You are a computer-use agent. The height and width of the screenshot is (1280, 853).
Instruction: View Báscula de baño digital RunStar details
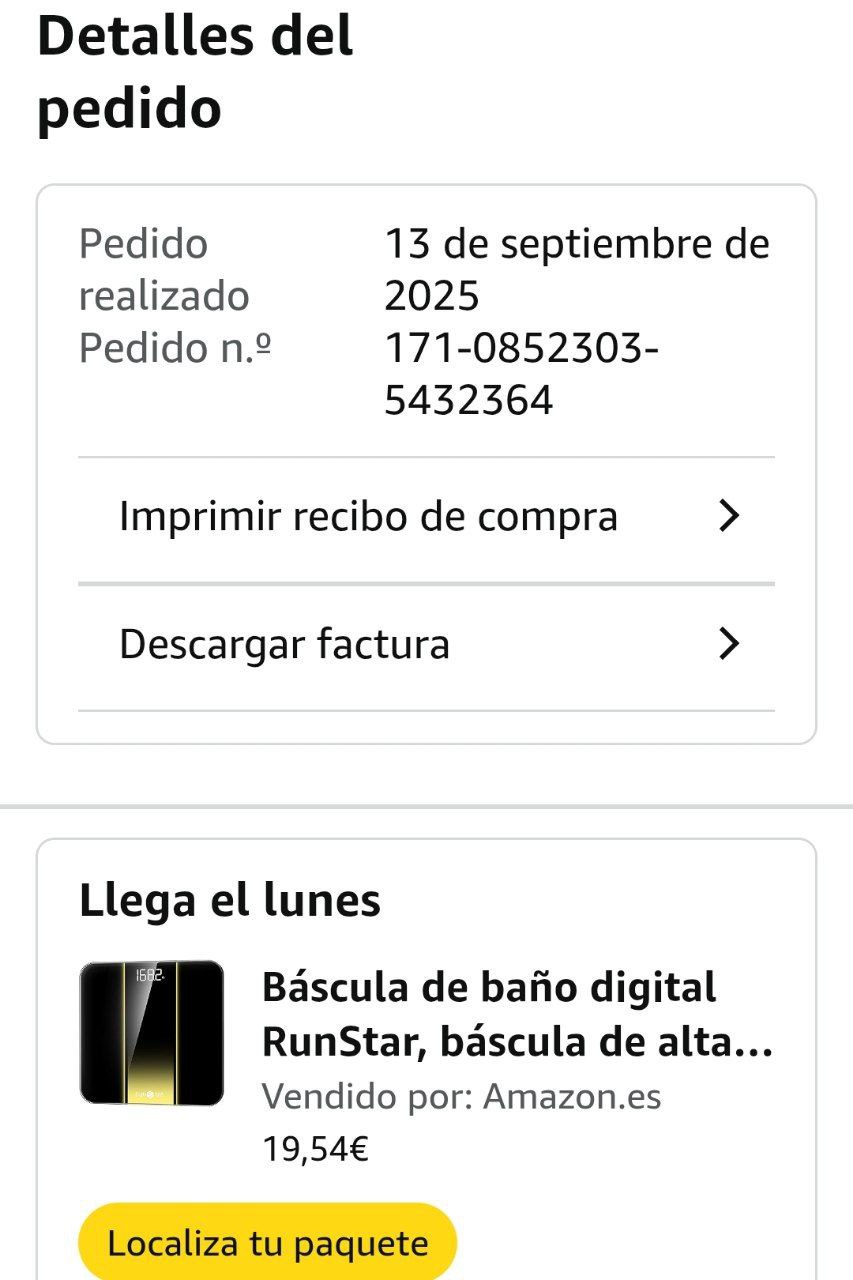(516, 1014)
